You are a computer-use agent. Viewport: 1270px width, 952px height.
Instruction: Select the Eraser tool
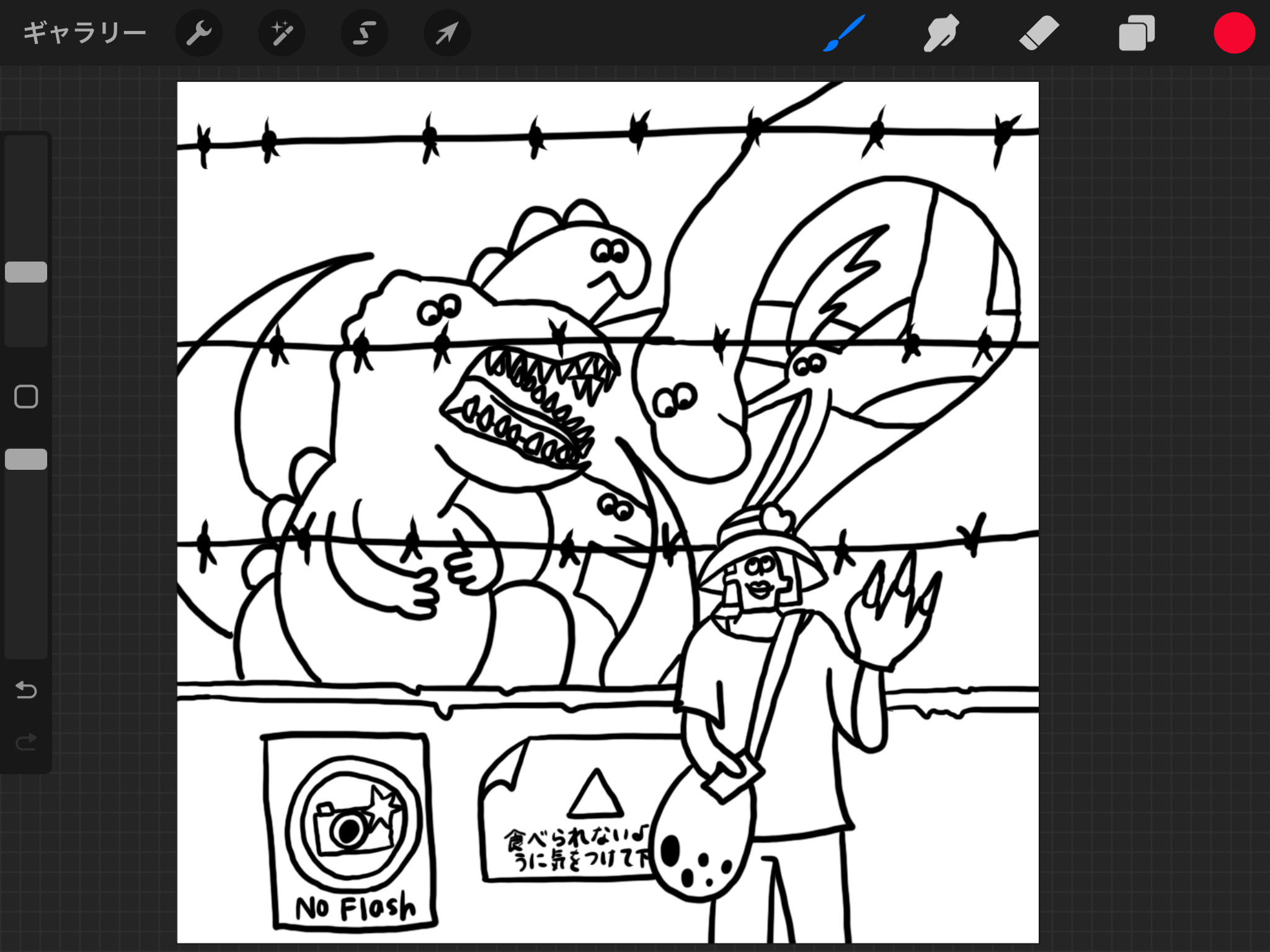click(1039, 33)
